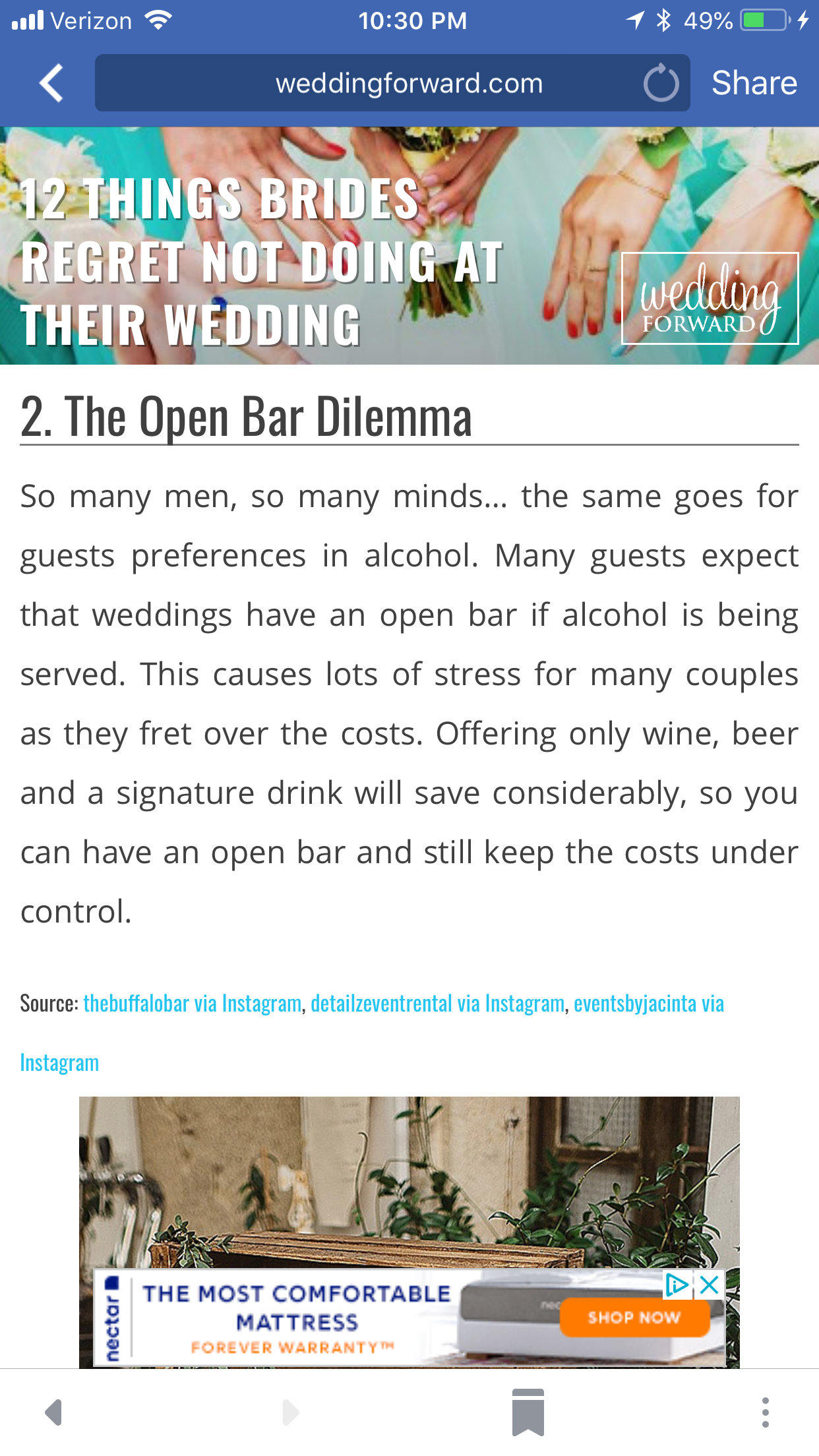Viewport: 819px width, 1456px height.
Task: Tap Shop Now on the nectar mattress ad
Action: (x=634, y=1317)
